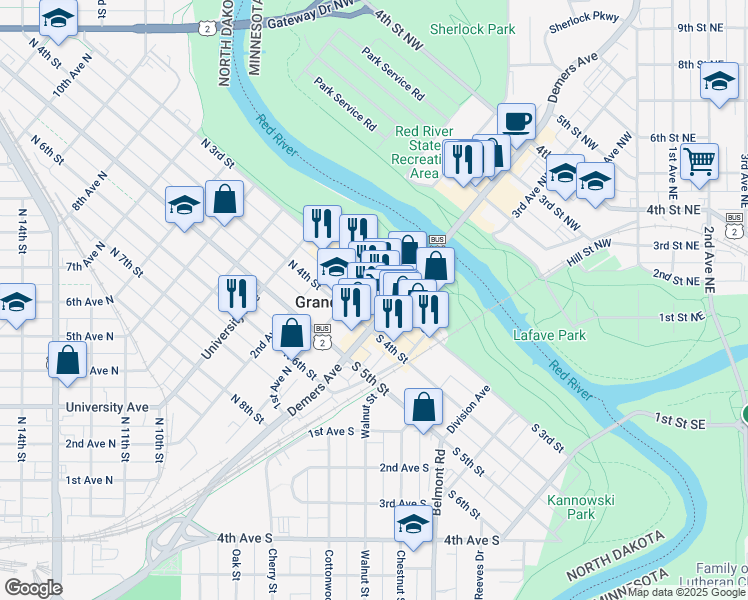Select the school marker beside 6th Ave N
748x600 pixels.
pyautogui.click(x=16, y=302)
